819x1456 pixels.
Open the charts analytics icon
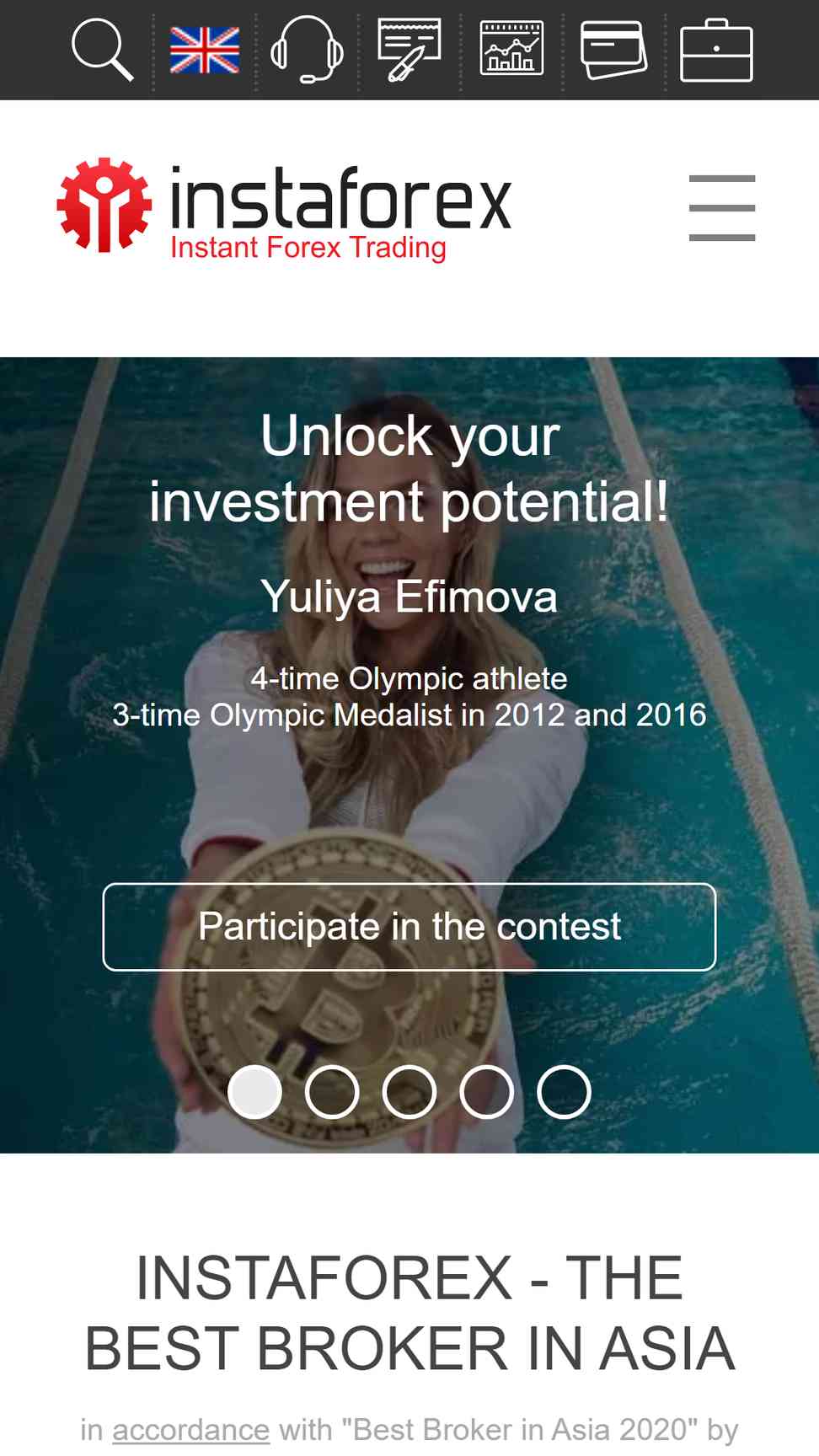[511, 49]
